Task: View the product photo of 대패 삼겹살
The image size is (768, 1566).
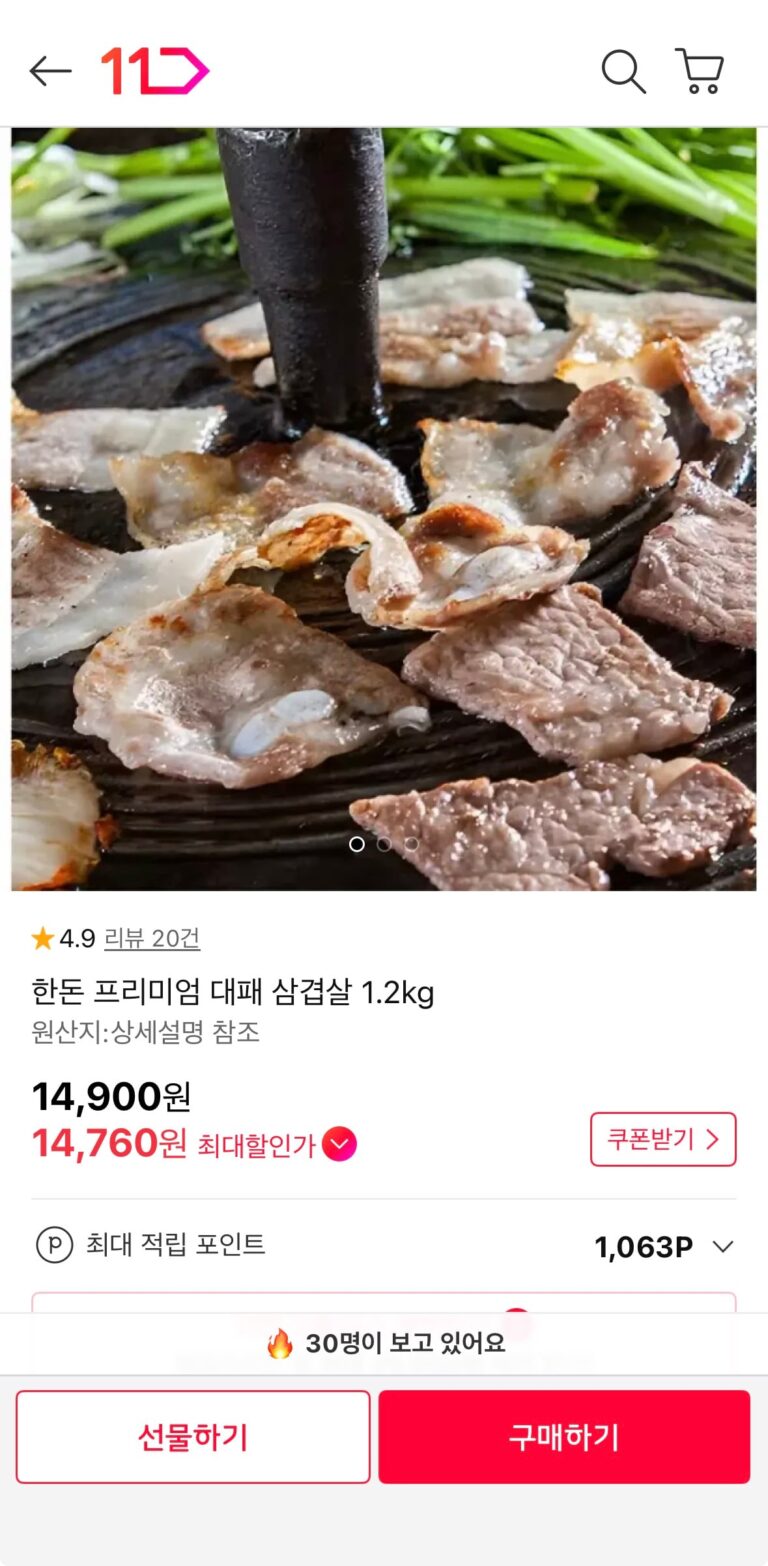Action: 384,508
